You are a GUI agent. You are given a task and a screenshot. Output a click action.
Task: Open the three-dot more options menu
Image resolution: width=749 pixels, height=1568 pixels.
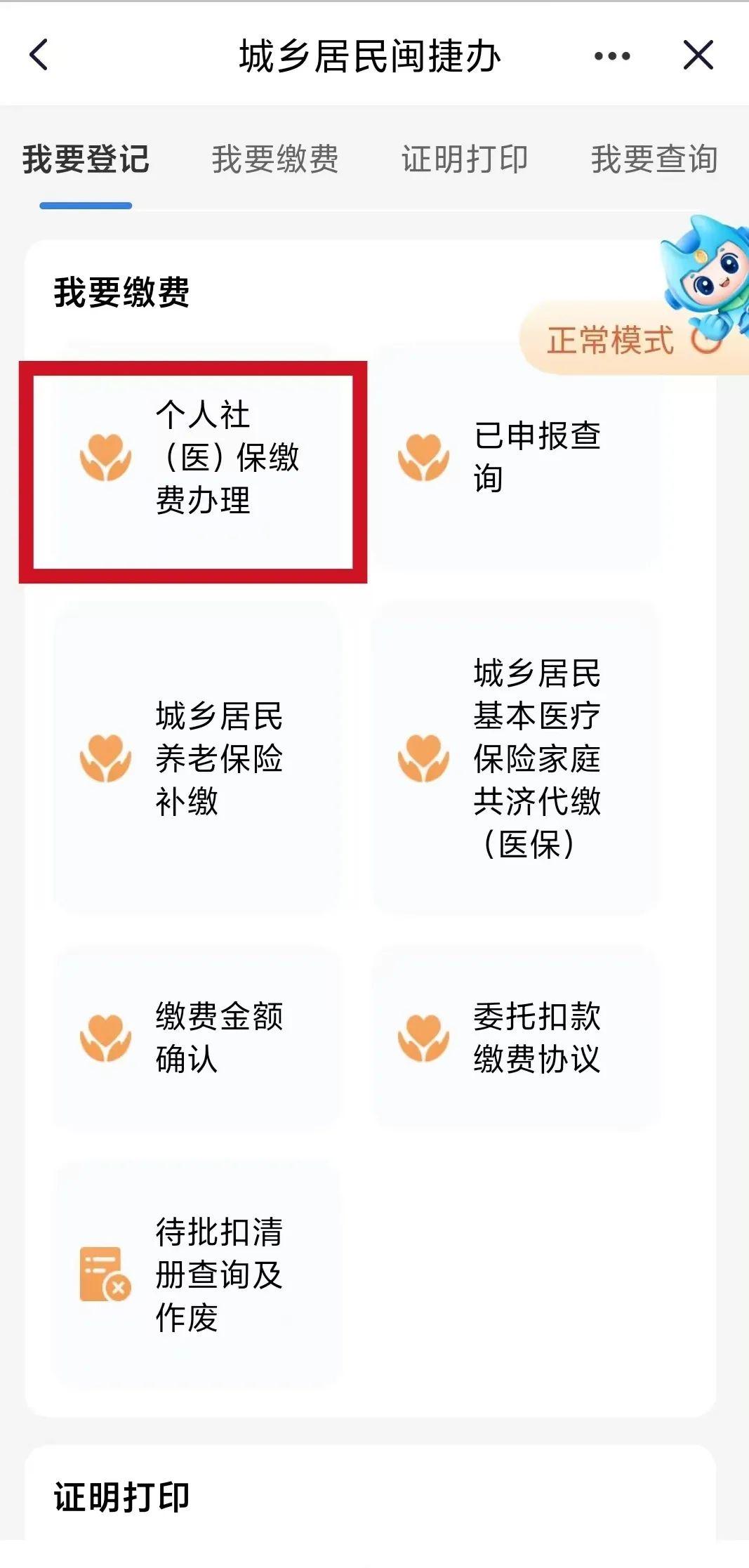tap(611, 55)
